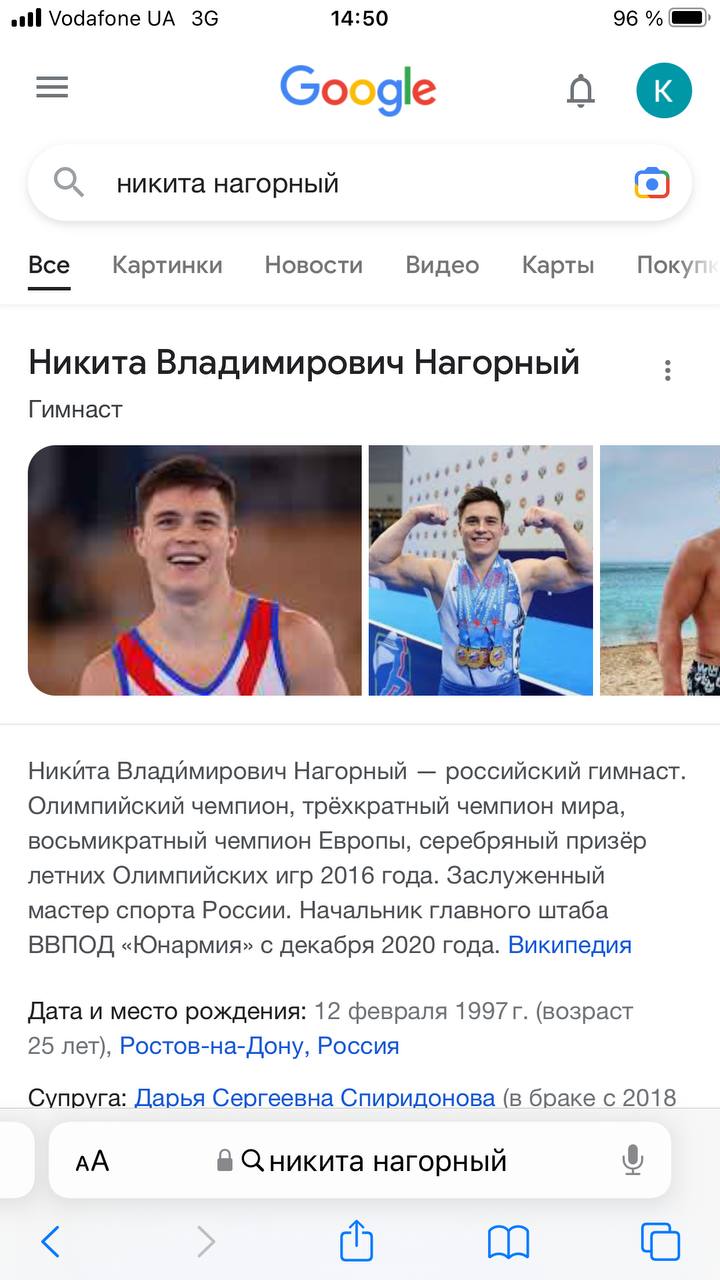Open the Дарья Сергеевна Спиридонова link

315,1097
